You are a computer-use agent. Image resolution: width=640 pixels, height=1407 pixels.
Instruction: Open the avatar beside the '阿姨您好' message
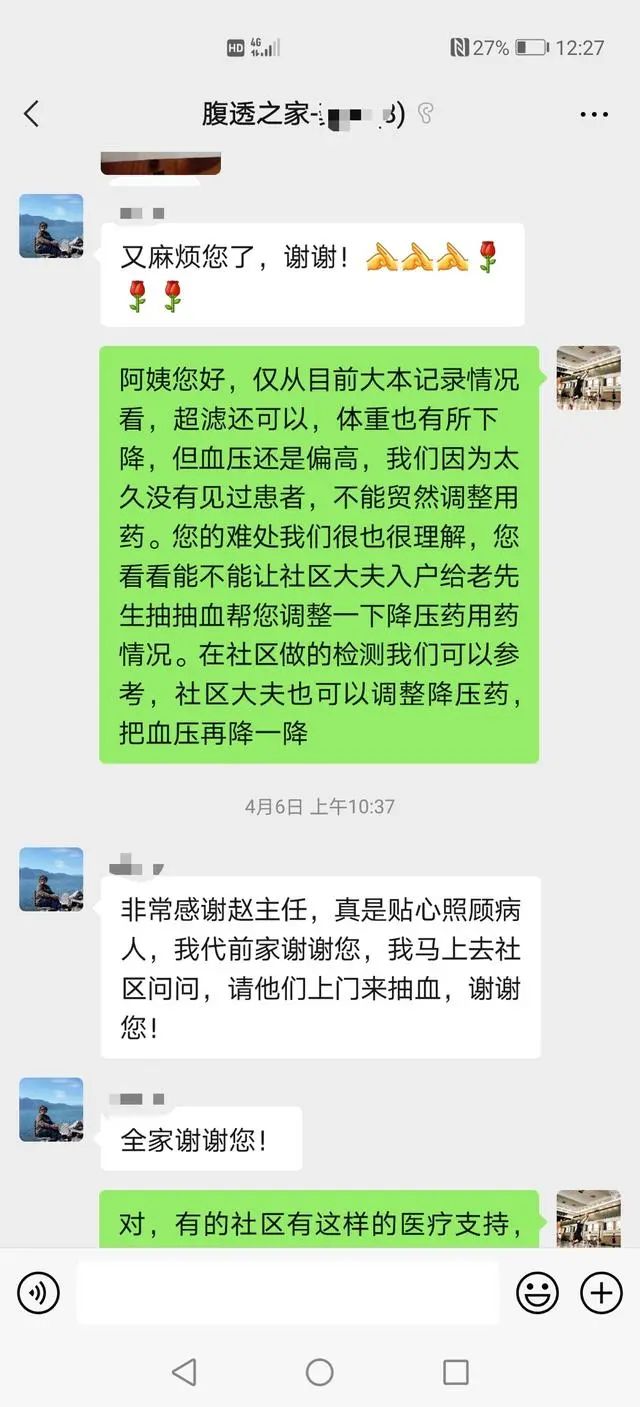coord(588,378)
